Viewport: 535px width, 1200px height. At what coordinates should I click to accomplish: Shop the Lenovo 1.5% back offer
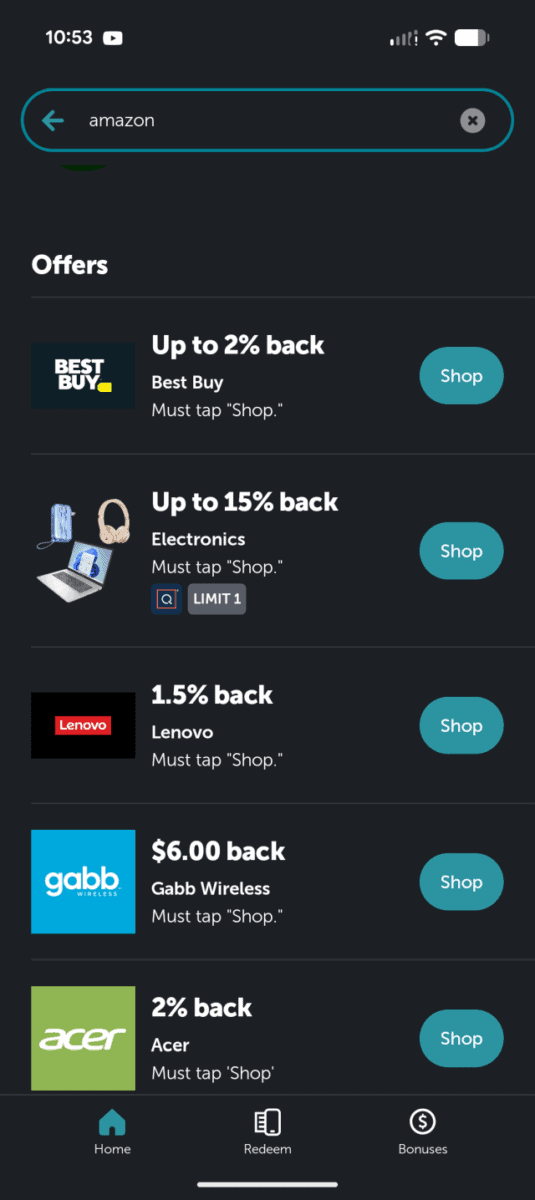[461, 726]
